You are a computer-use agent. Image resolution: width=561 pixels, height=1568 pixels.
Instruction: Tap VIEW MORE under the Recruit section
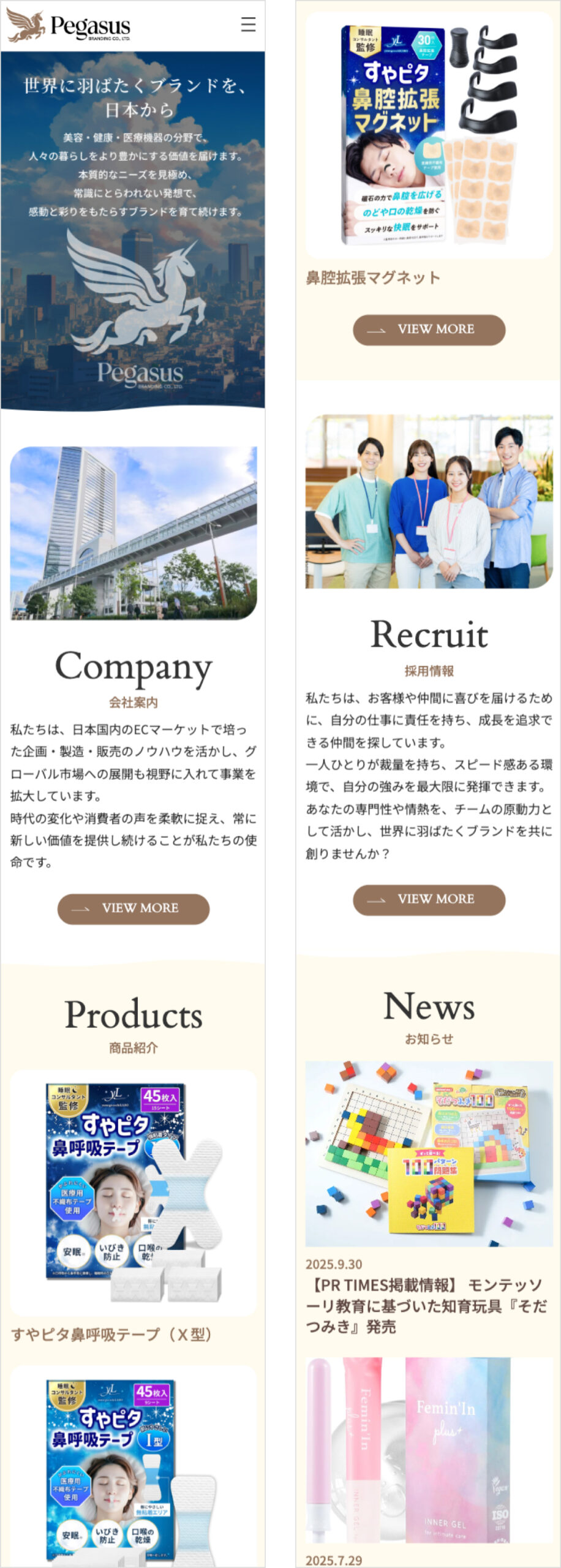pyautogui.click(x=429, y=899)
